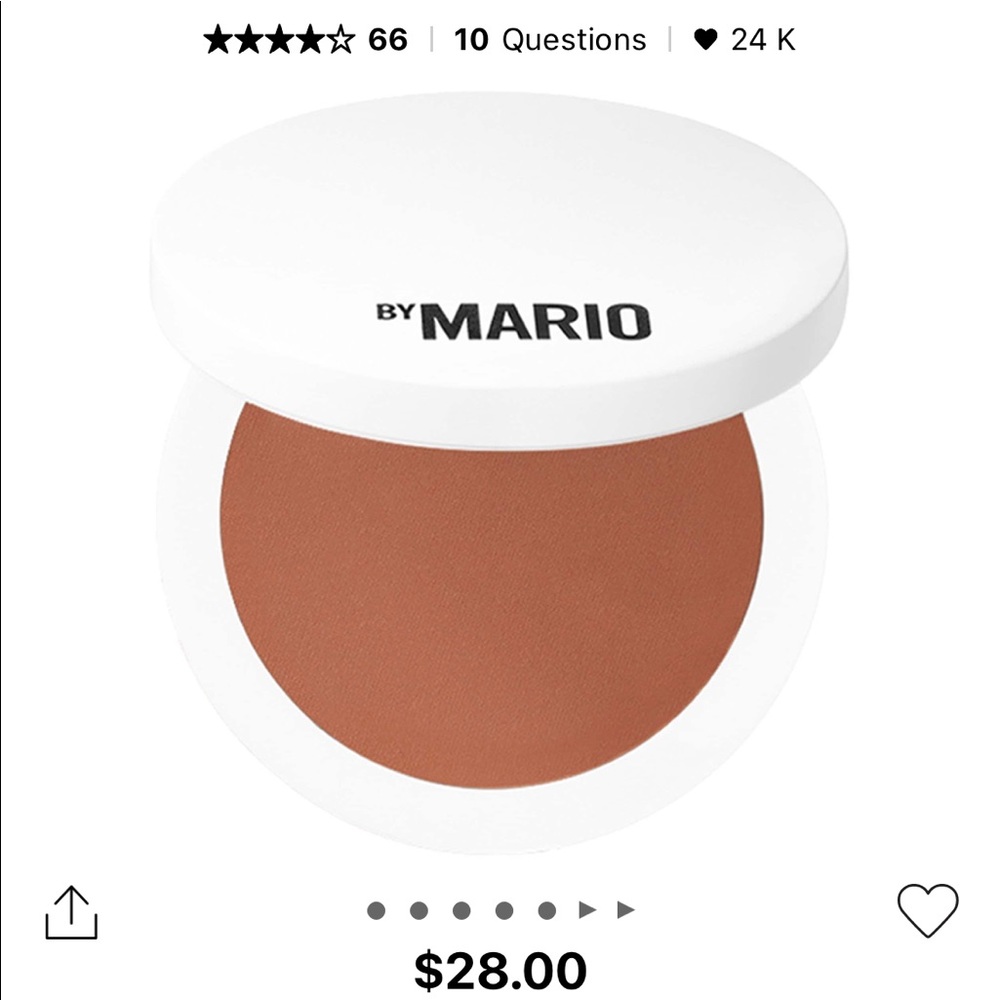
Task: Jump to the product video indicator
Action: pos(589,910)
